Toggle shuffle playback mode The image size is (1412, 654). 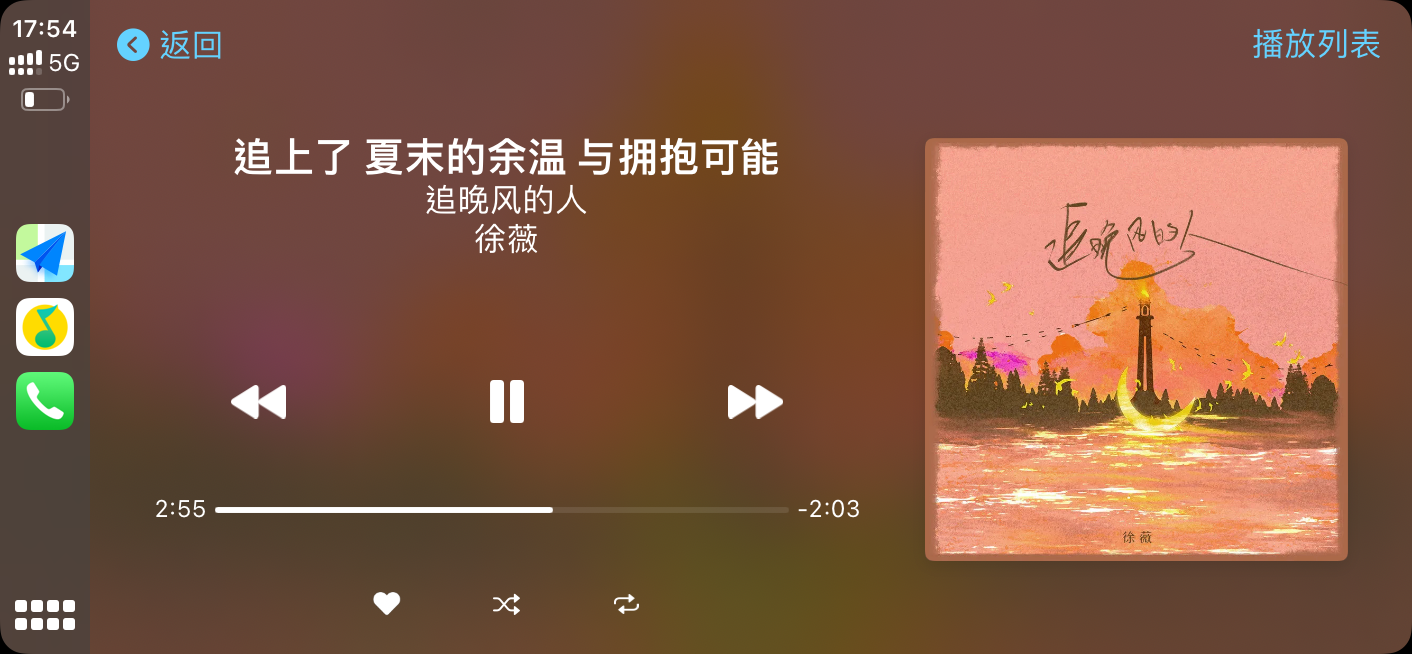point(506,604)
